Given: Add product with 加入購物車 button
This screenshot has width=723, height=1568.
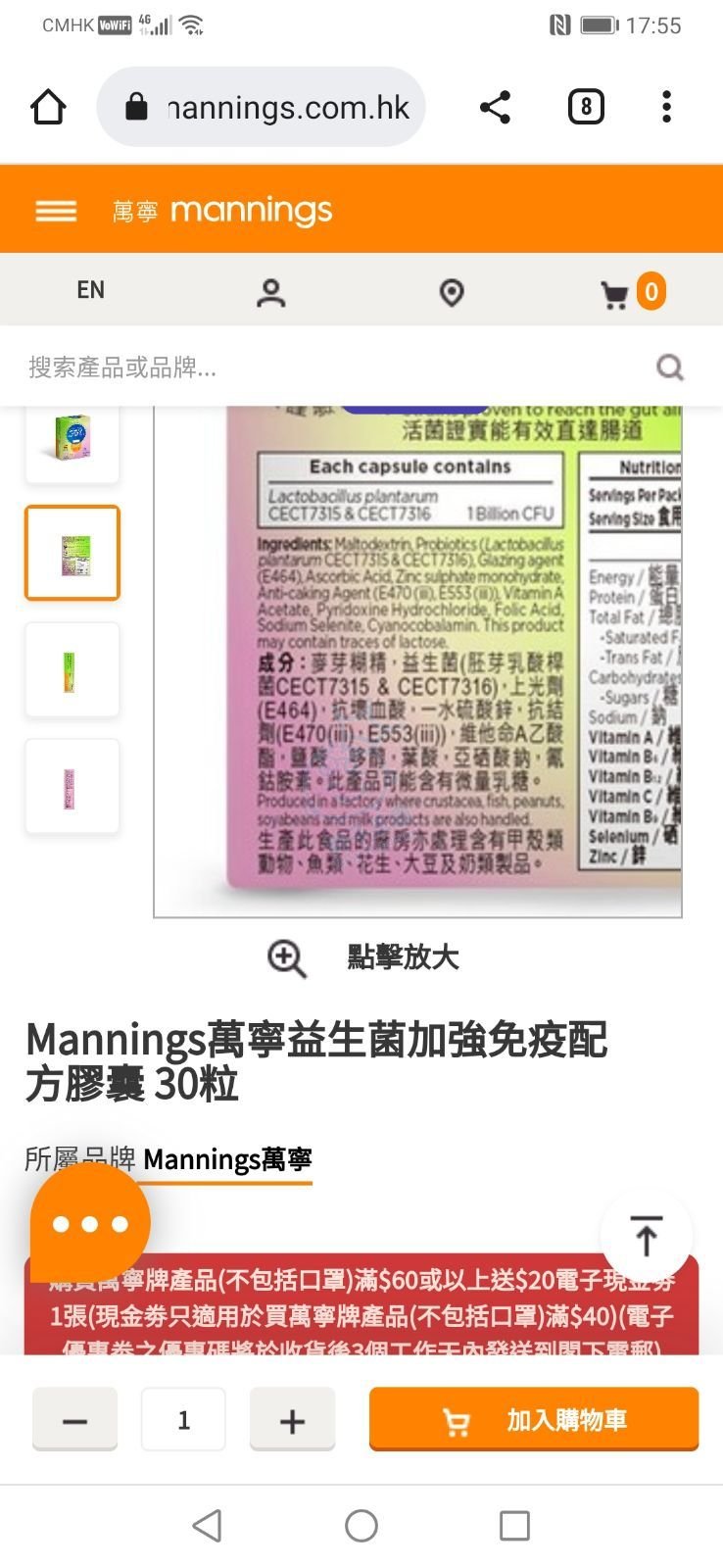Looking at the screenshot, I should 534,1420.
